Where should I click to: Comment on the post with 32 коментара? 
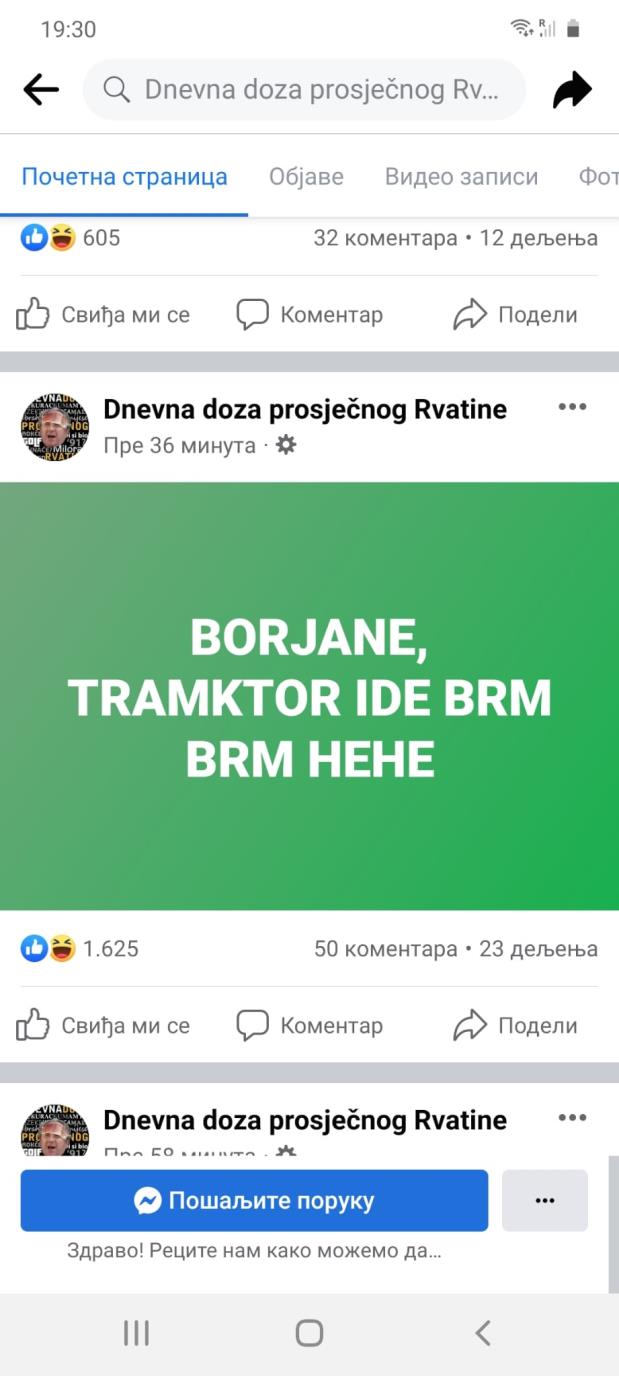click(310, 315)
